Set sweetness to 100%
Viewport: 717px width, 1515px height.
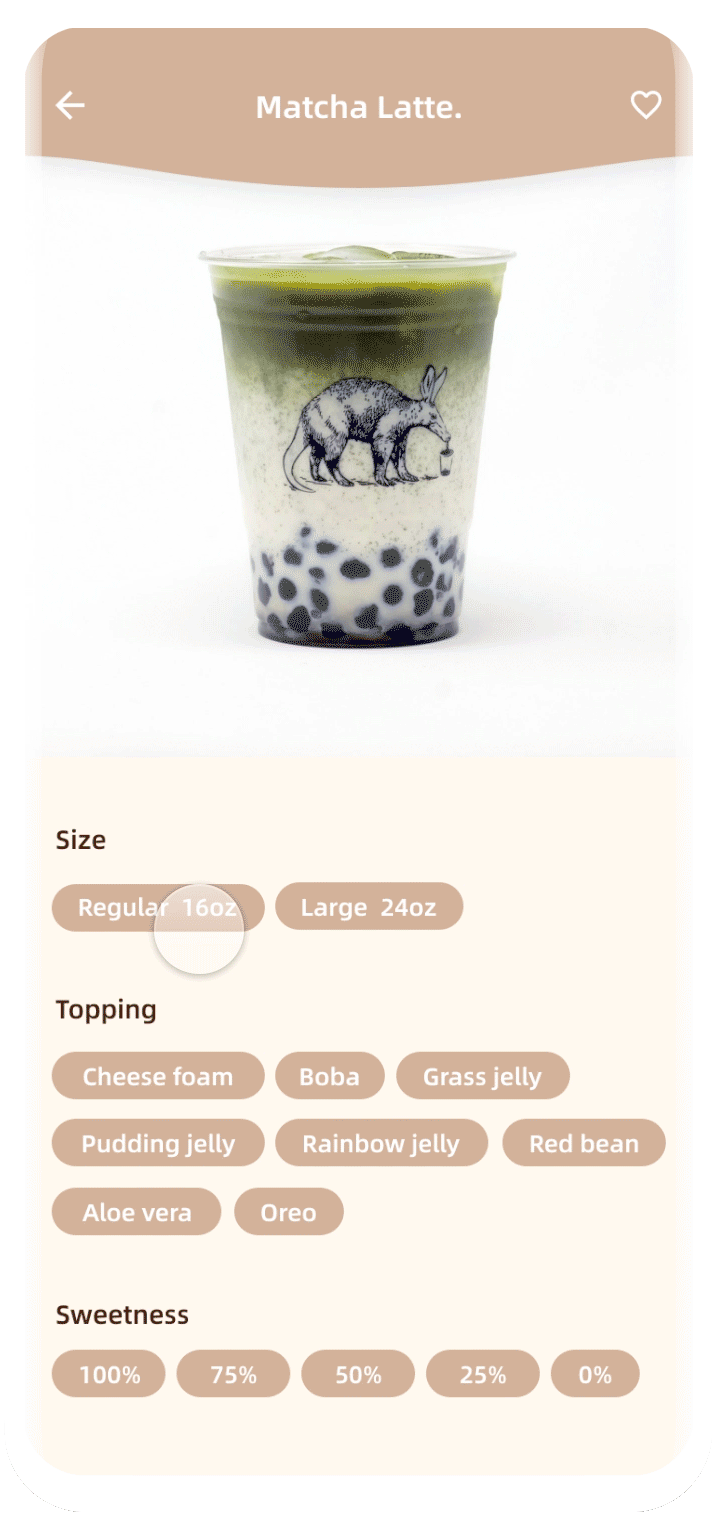click(109, 1374)
